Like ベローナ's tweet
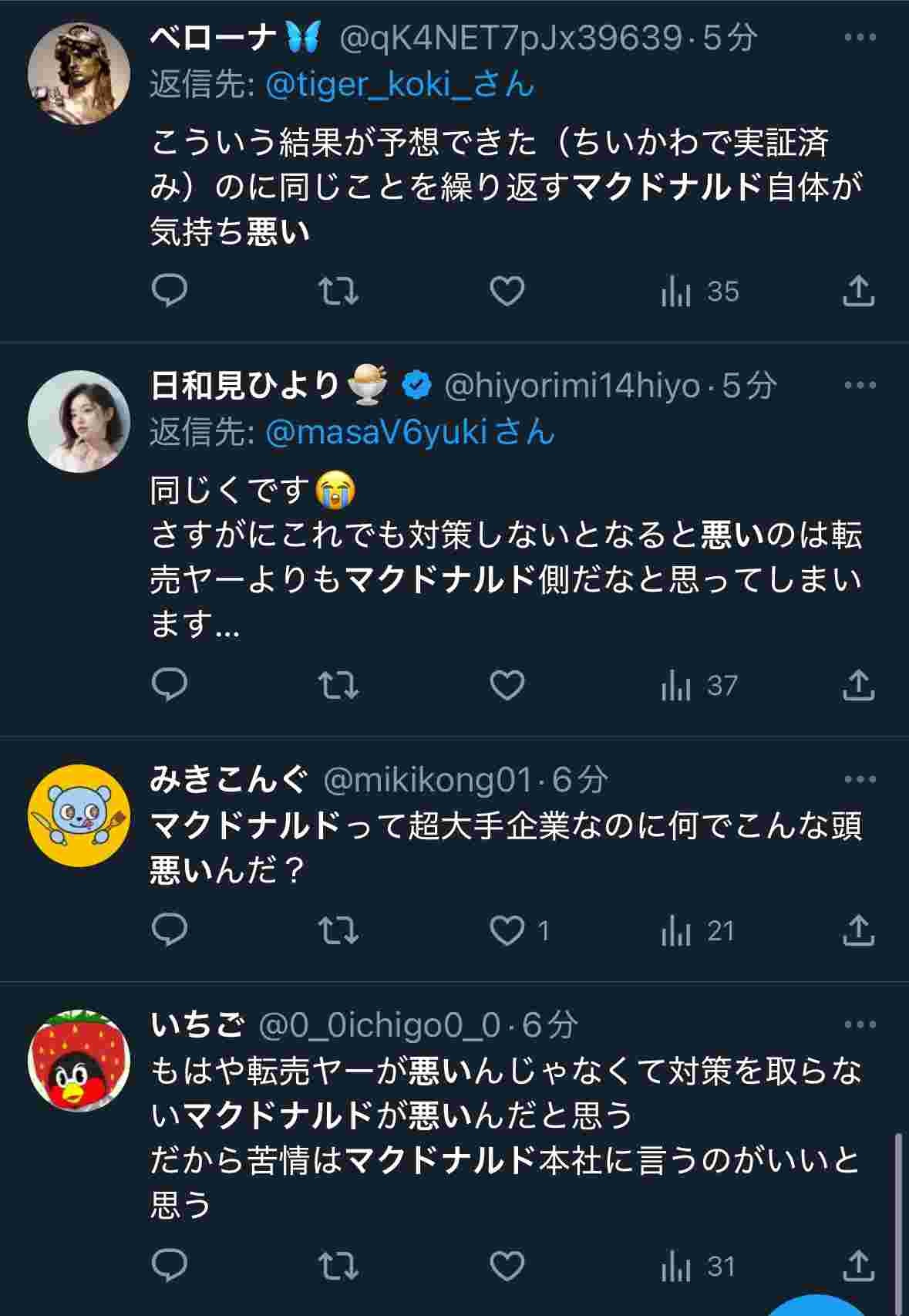This screenshot has width=909, height=1316. pos(507,291)
